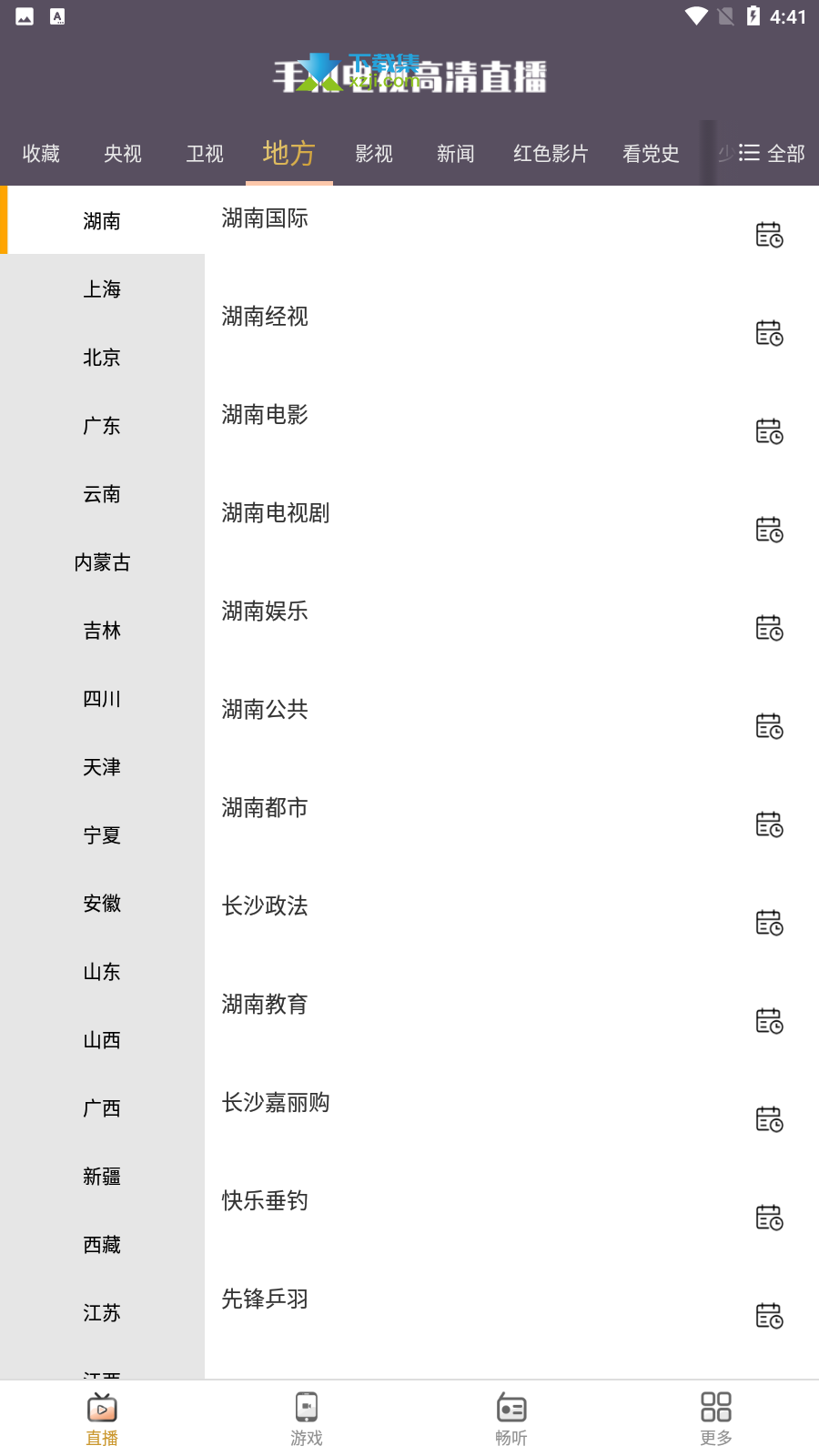This screenshot has width=819, height=1456.
Task: Open the 全部 categories list
Action: point(772,154)
